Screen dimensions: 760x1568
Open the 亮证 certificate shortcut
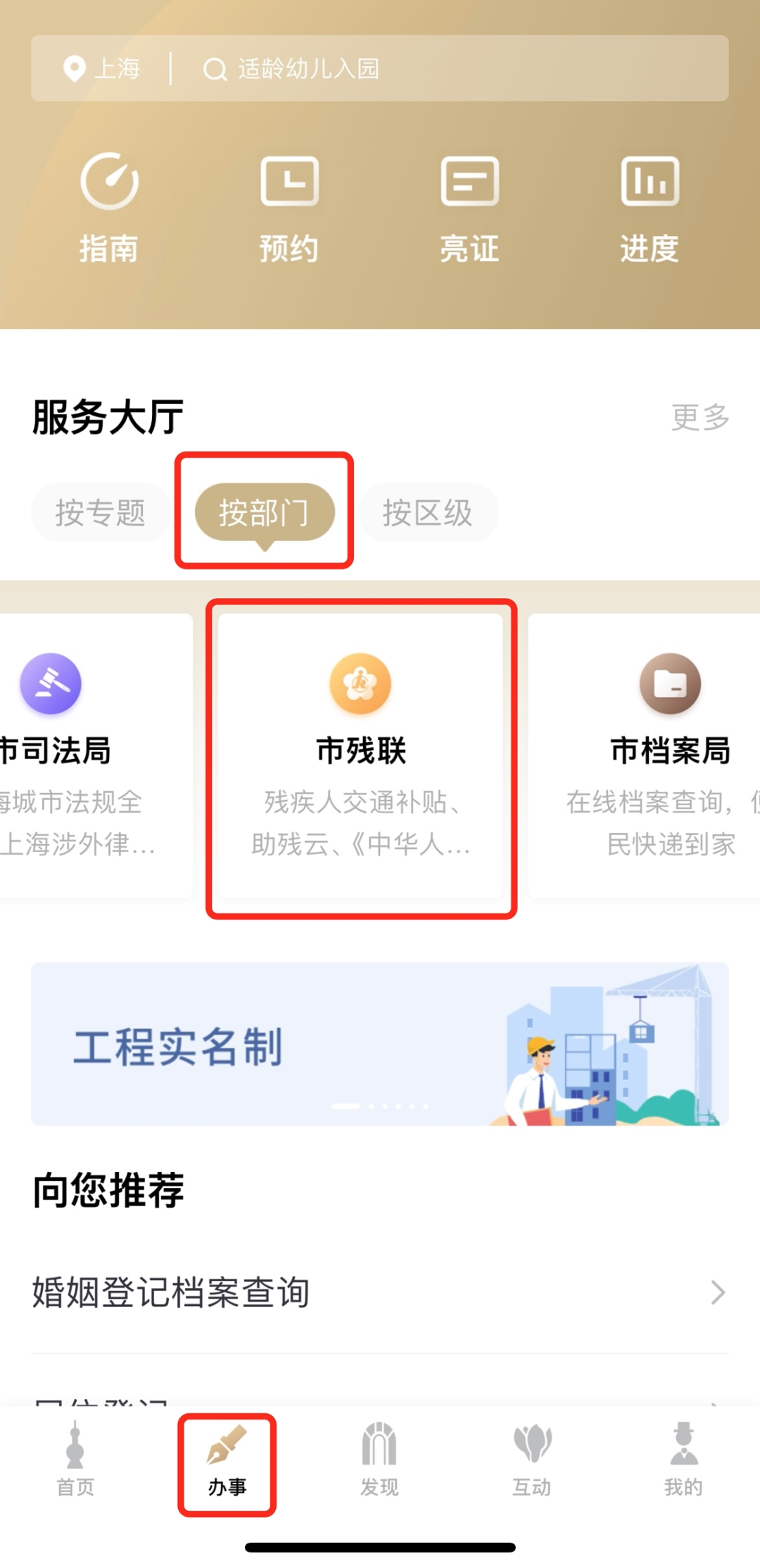click(x=469, y=209)
